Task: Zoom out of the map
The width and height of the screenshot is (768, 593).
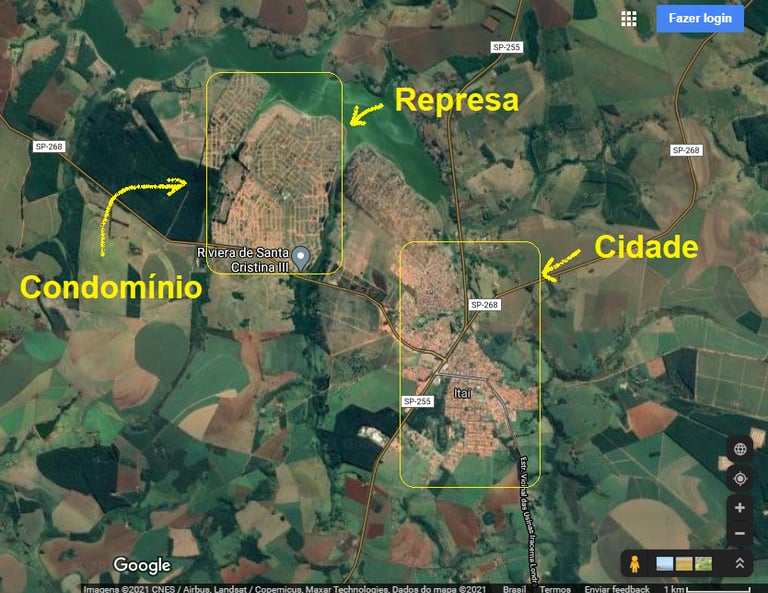Action: coord(740,533)
